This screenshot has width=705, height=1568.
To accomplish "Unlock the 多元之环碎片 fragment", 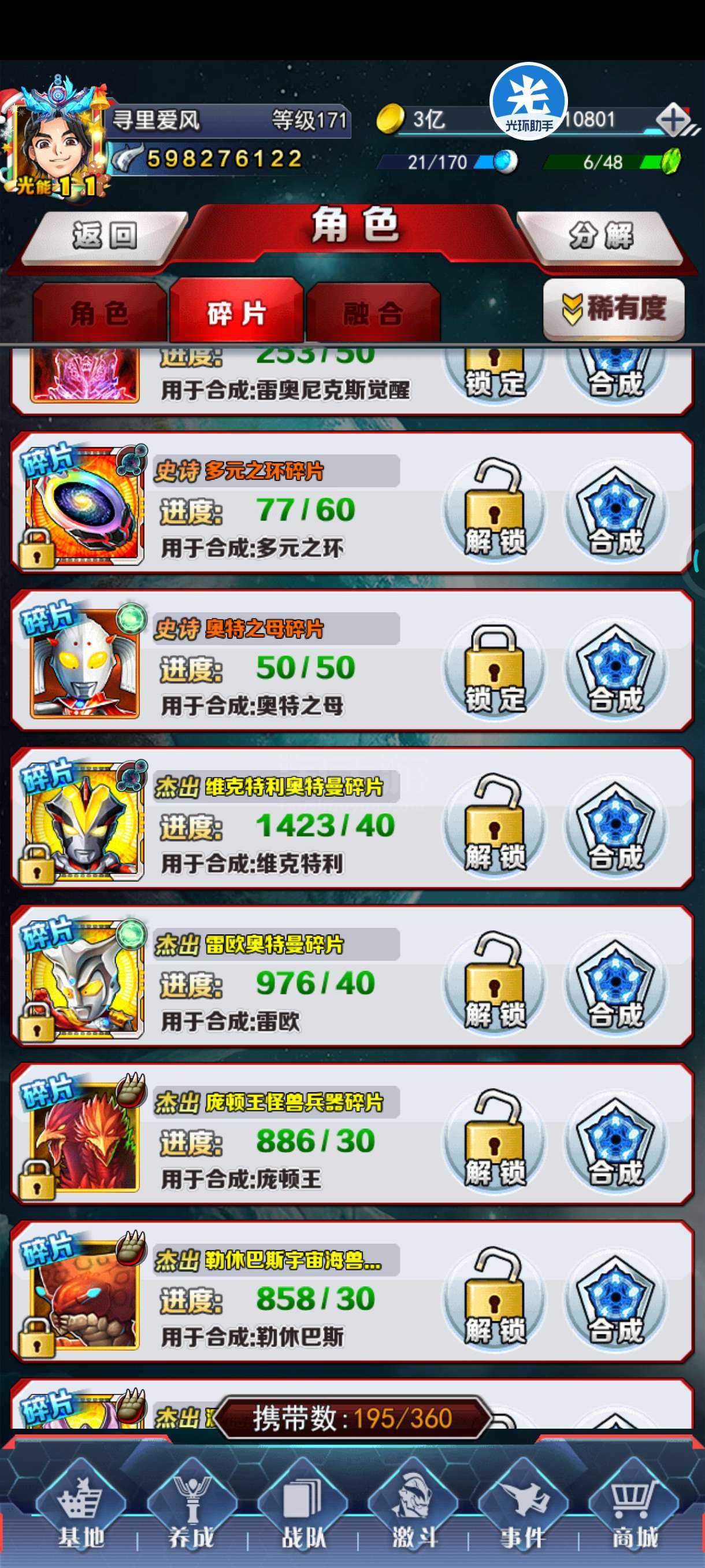I will click(495, 509).
